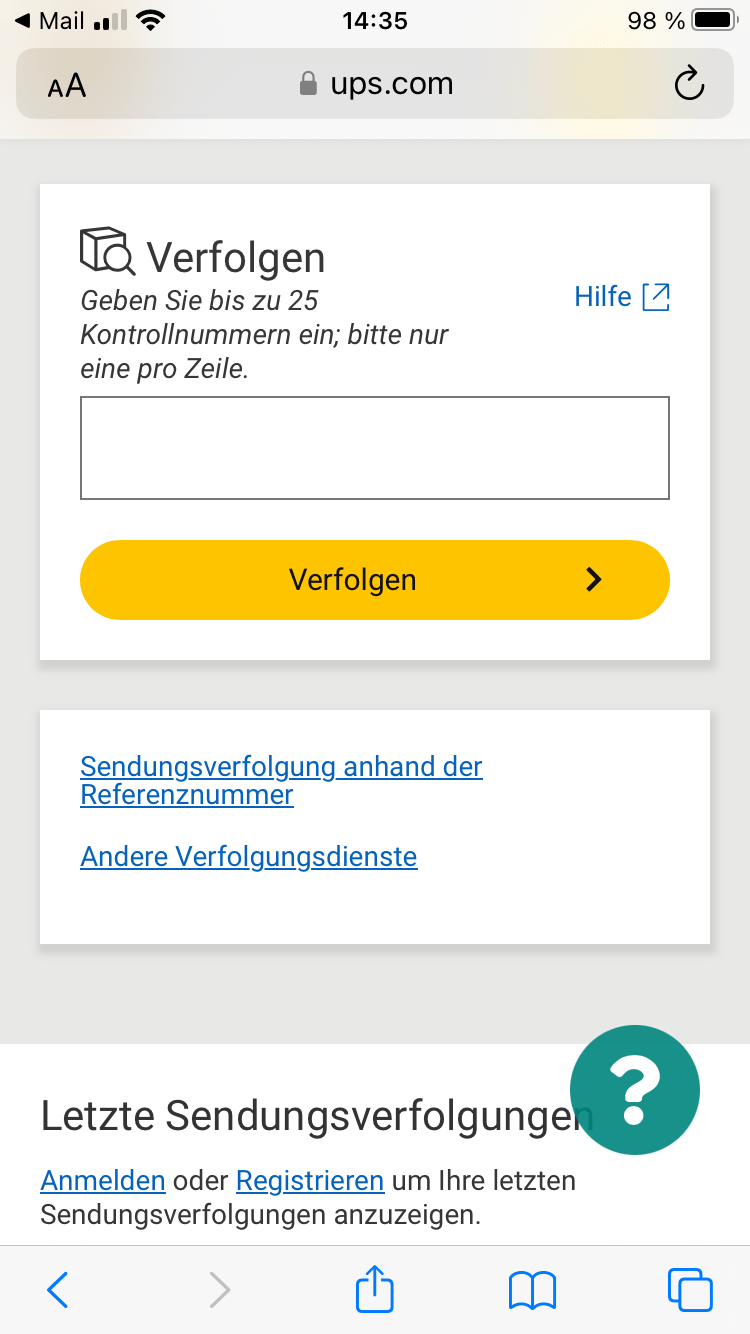This screenshot has height=1334, width=750.
Task: Open the AA reader options
Action: (67, 86)
